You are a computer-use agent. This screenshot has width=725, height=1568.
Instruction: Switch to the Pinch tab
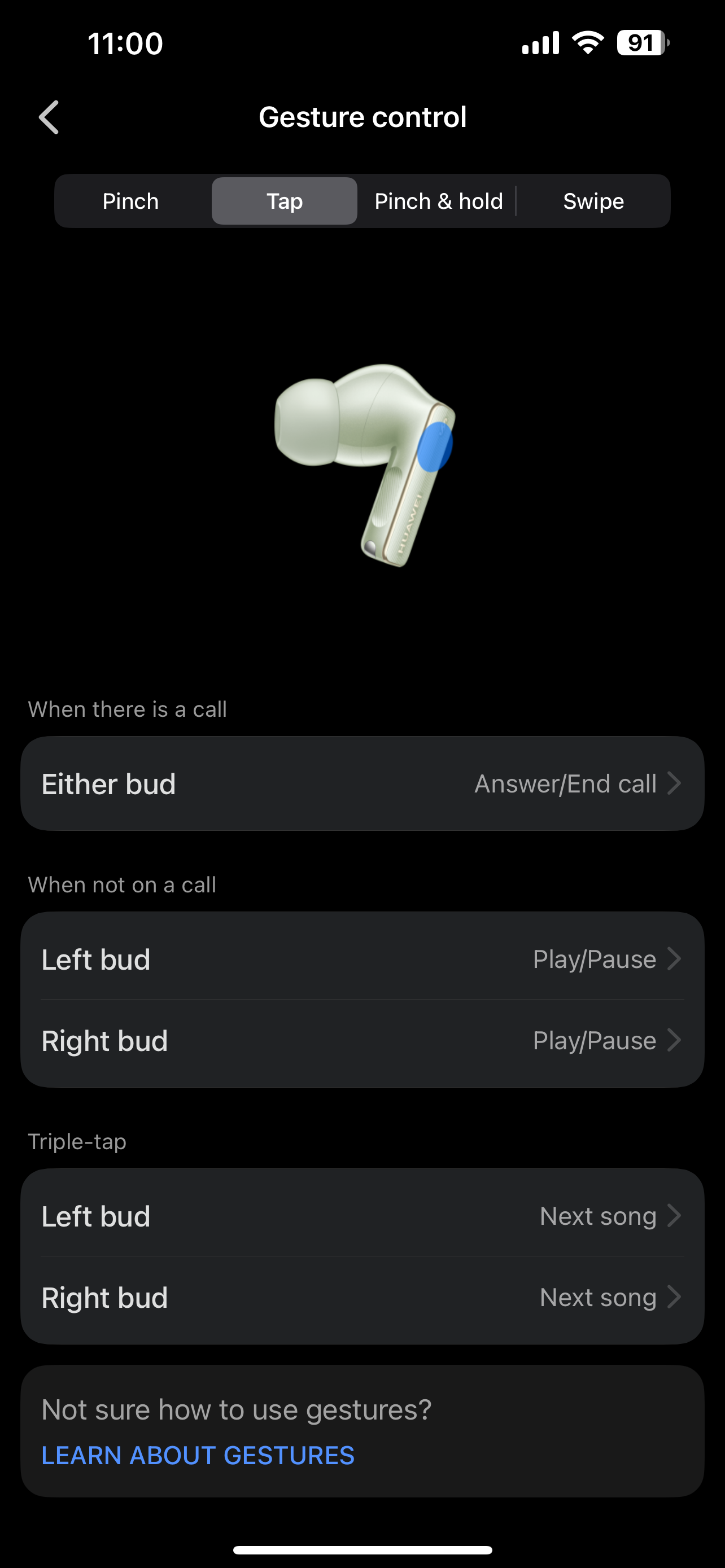coord(131,202)
